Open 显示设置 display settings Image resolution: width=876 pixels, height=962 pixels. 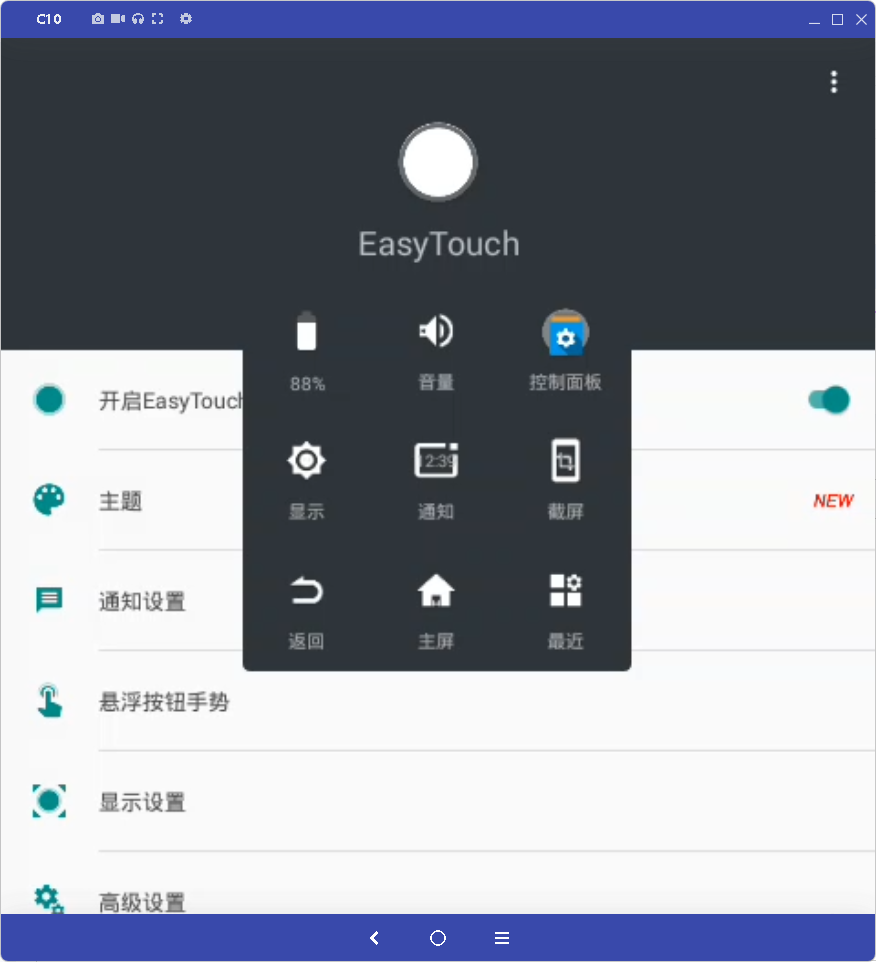tap(142, 802)
